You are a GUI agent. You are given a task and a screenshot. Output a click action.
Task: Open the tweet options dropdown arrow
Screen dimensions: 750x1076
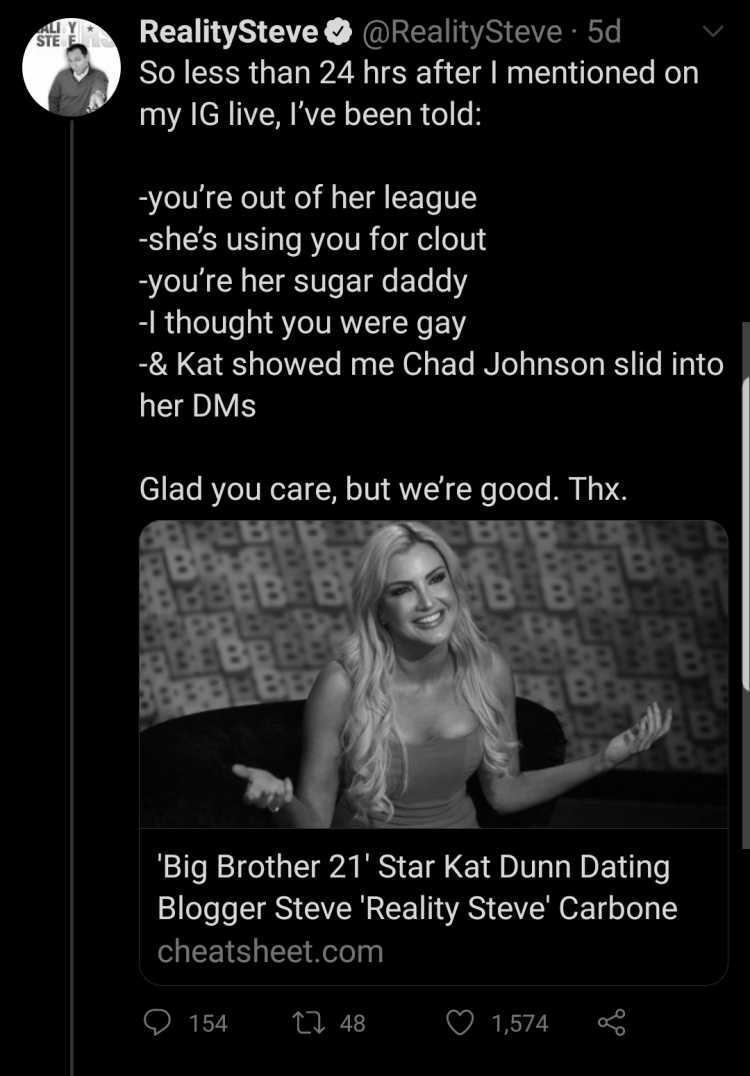point(712,33)
